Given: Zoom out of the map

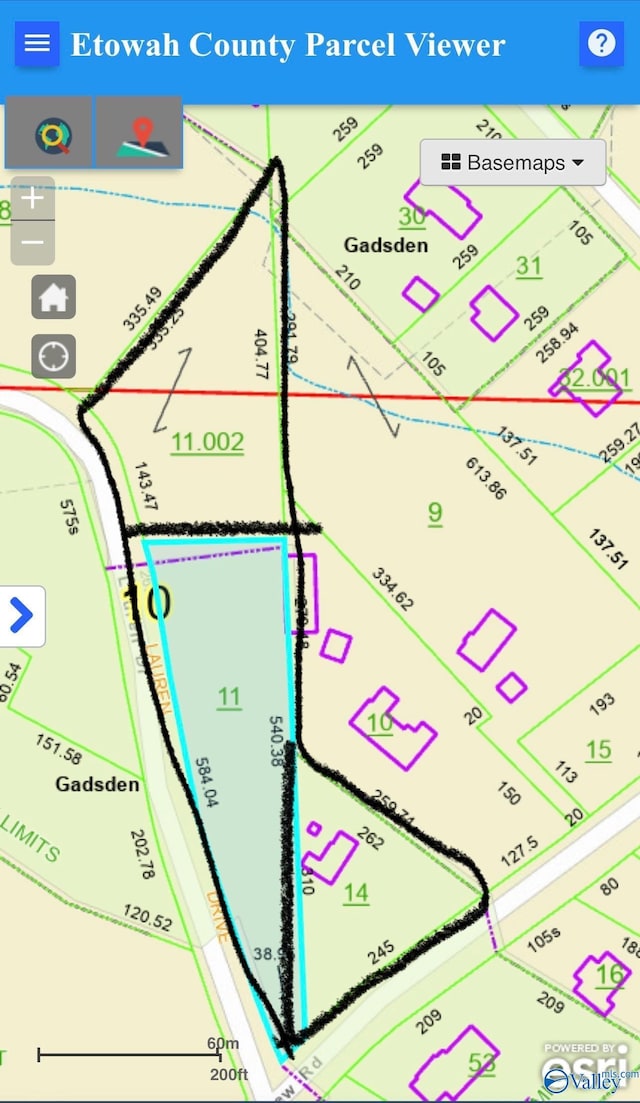Looking at the screenshot, I should tap(33, 242).
